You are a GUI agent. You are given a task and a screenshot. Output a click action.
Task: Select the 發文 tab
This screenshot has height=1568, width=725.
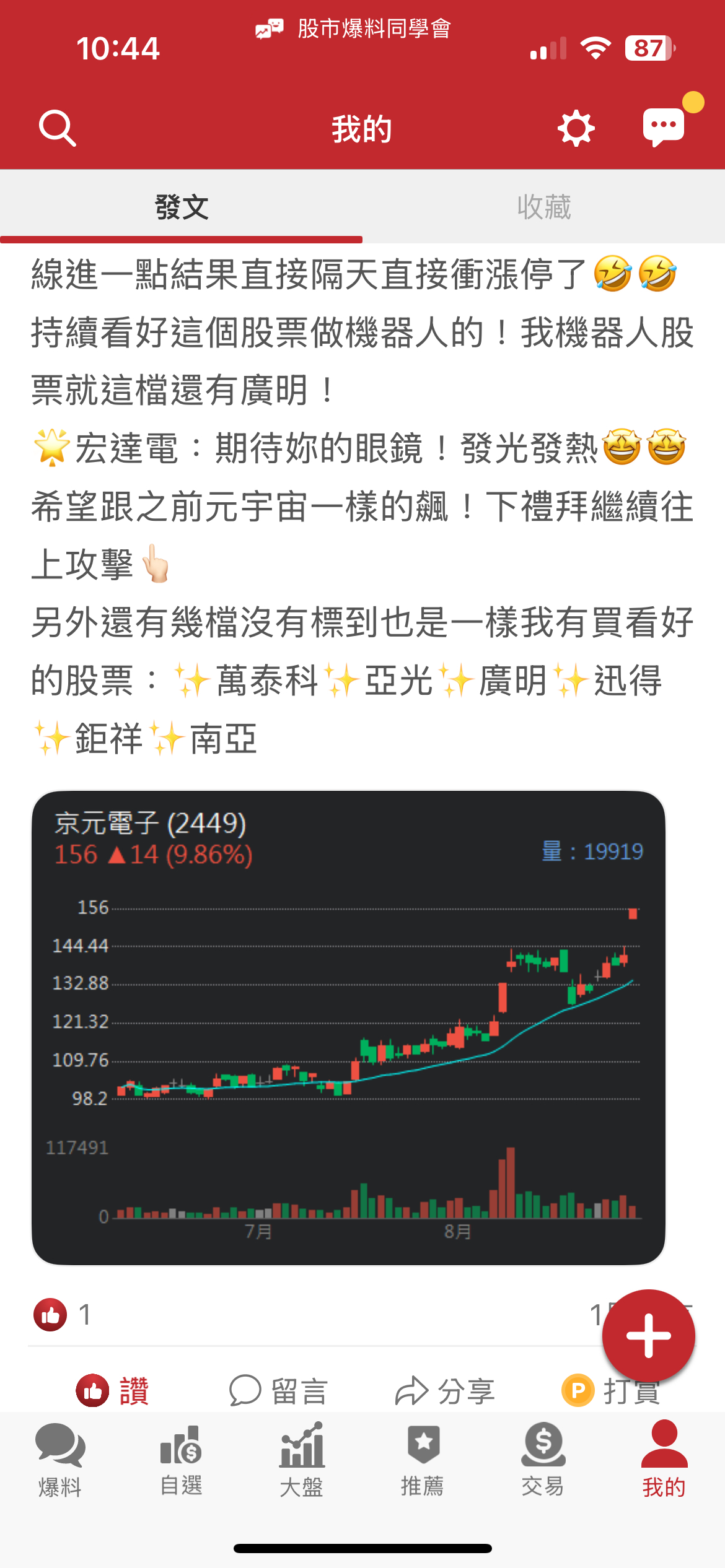pyautogui.click(x=181, y=207)
